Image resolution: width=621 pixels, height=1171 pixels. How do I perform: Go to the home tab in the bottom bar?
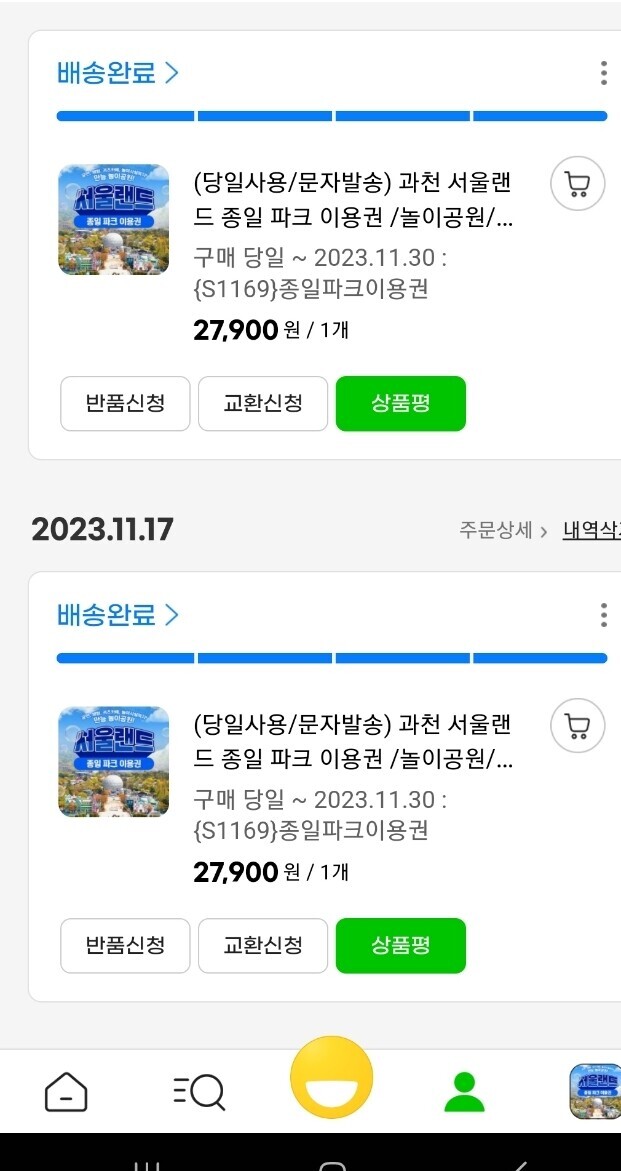coord(66,1092)
